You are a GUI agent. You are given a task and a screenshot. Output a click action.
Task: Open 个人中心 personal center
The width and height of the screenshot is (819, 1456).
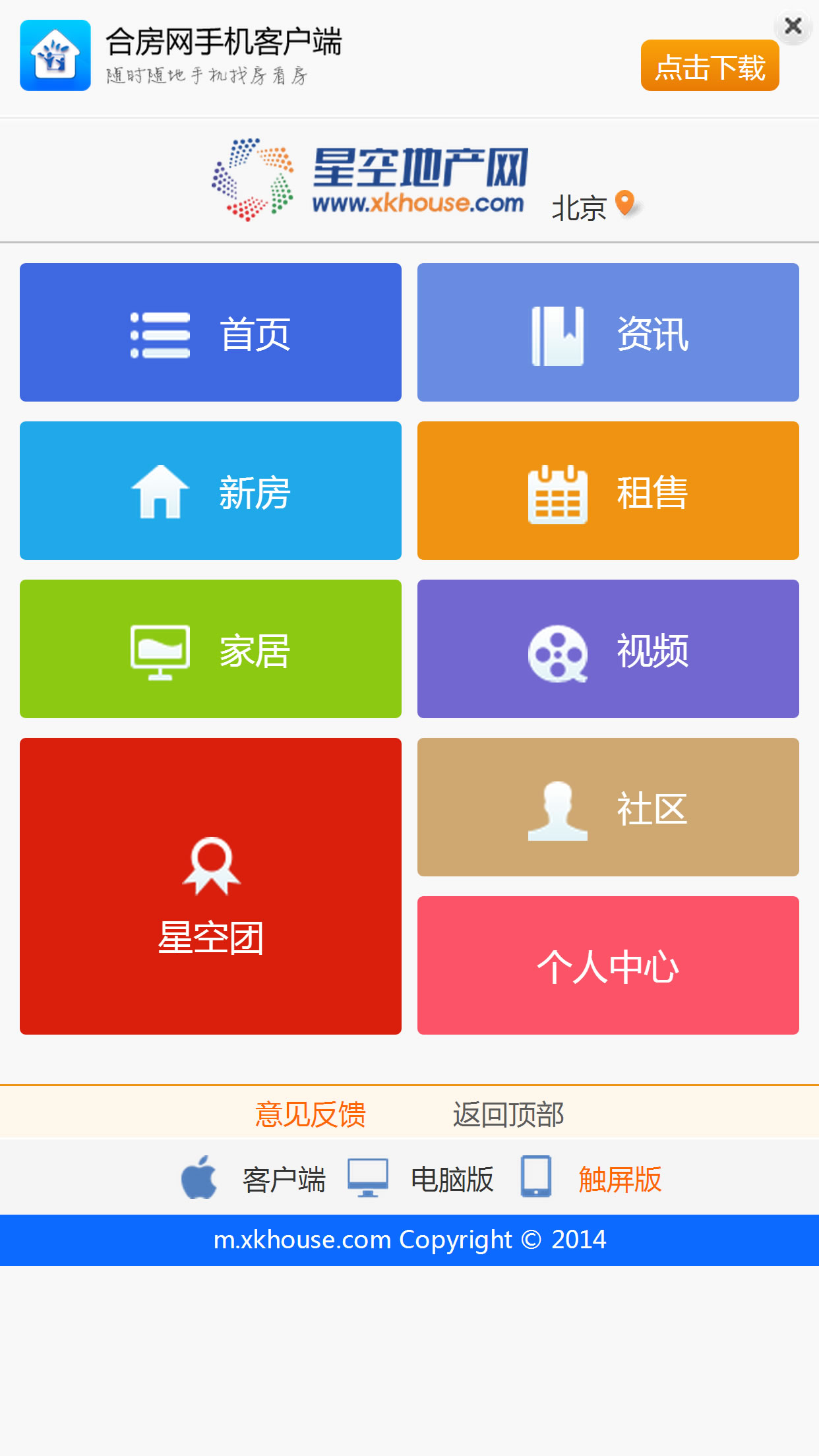pyautogui.click(x=608, y=965)
